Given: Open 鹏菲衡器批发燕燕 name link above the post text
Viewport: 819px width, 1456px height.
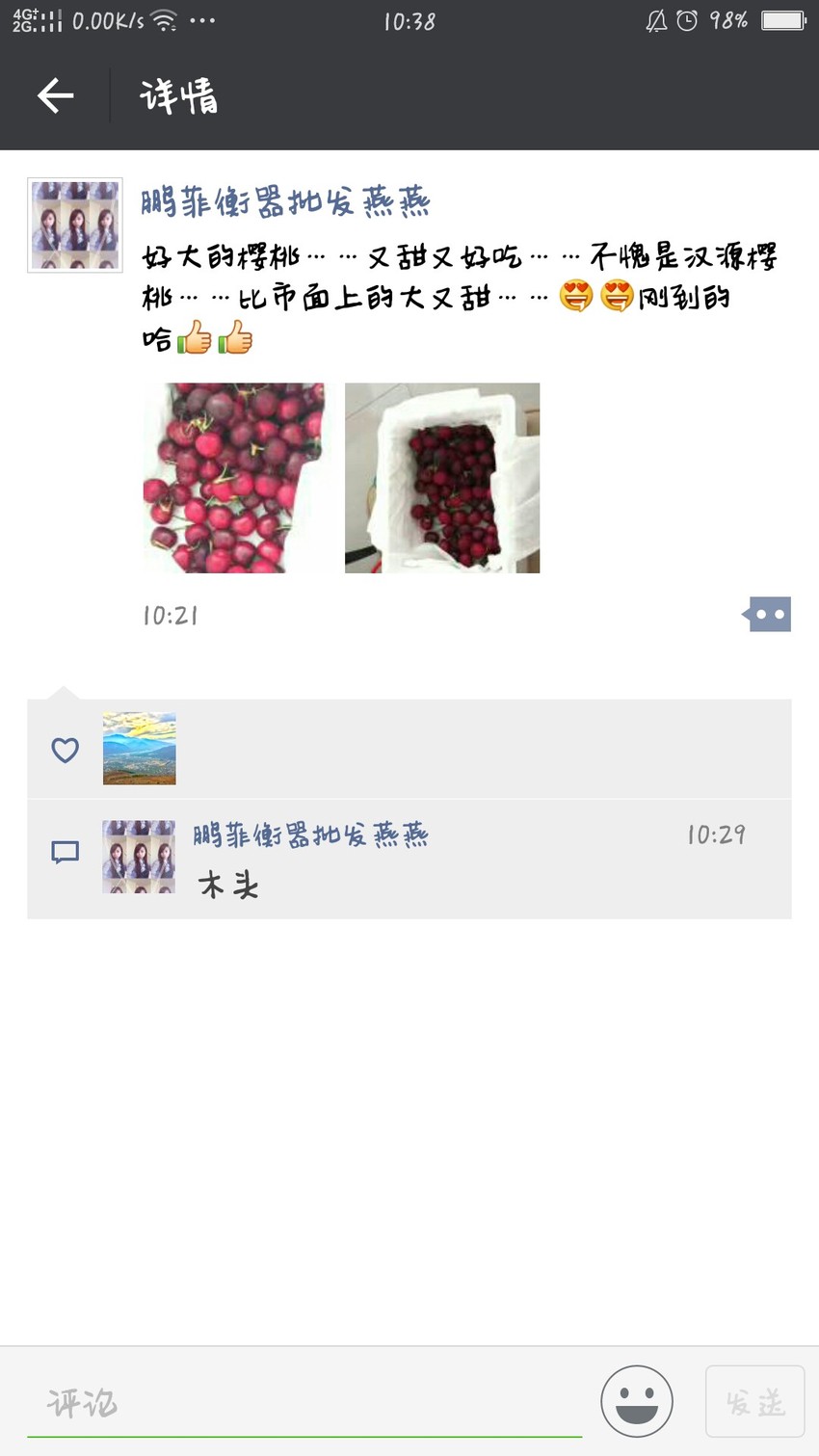Looking at the screenshot, I should [285, 202].
